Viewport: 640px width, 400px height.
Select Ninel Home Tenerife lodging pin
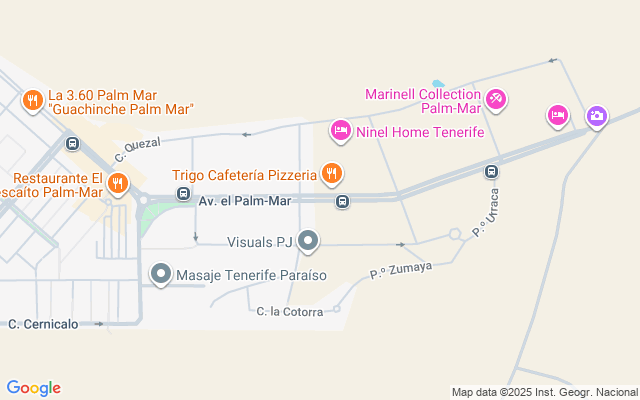(x=340, y=131)
